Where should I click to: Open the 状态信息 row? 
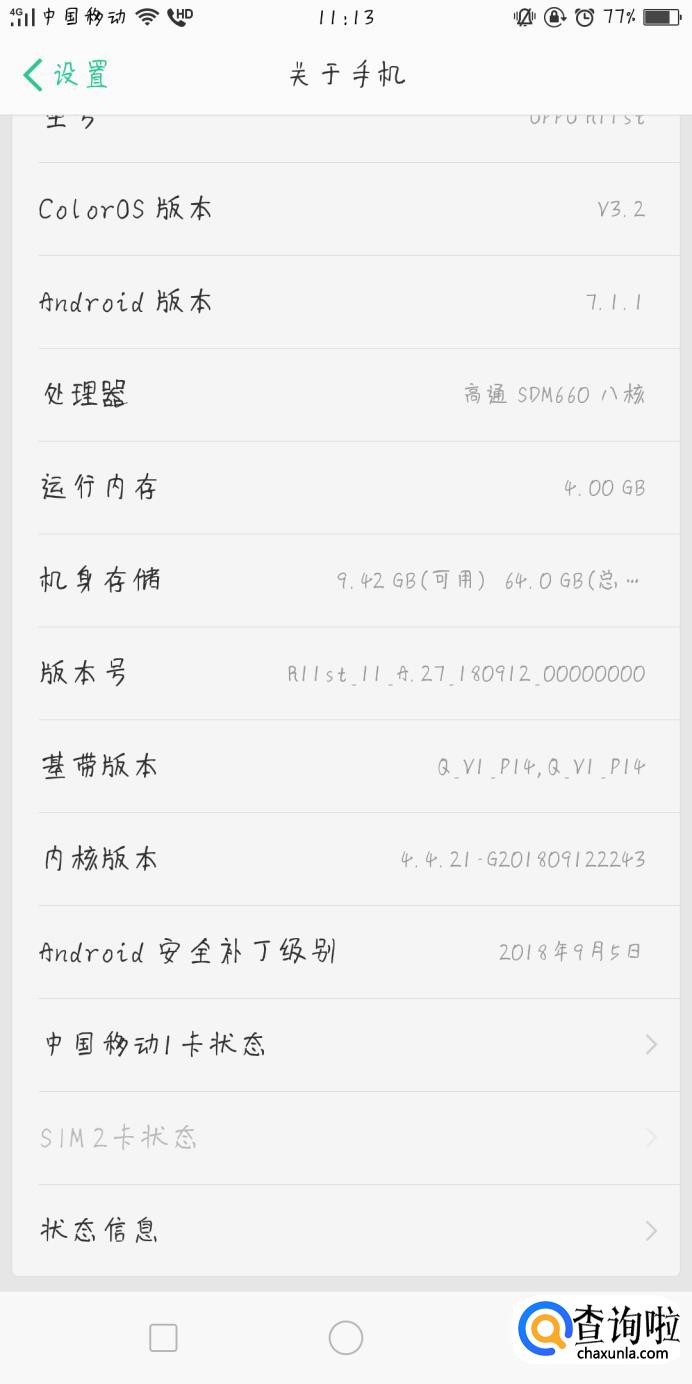pyautogui.click(x=346, y=1230)
